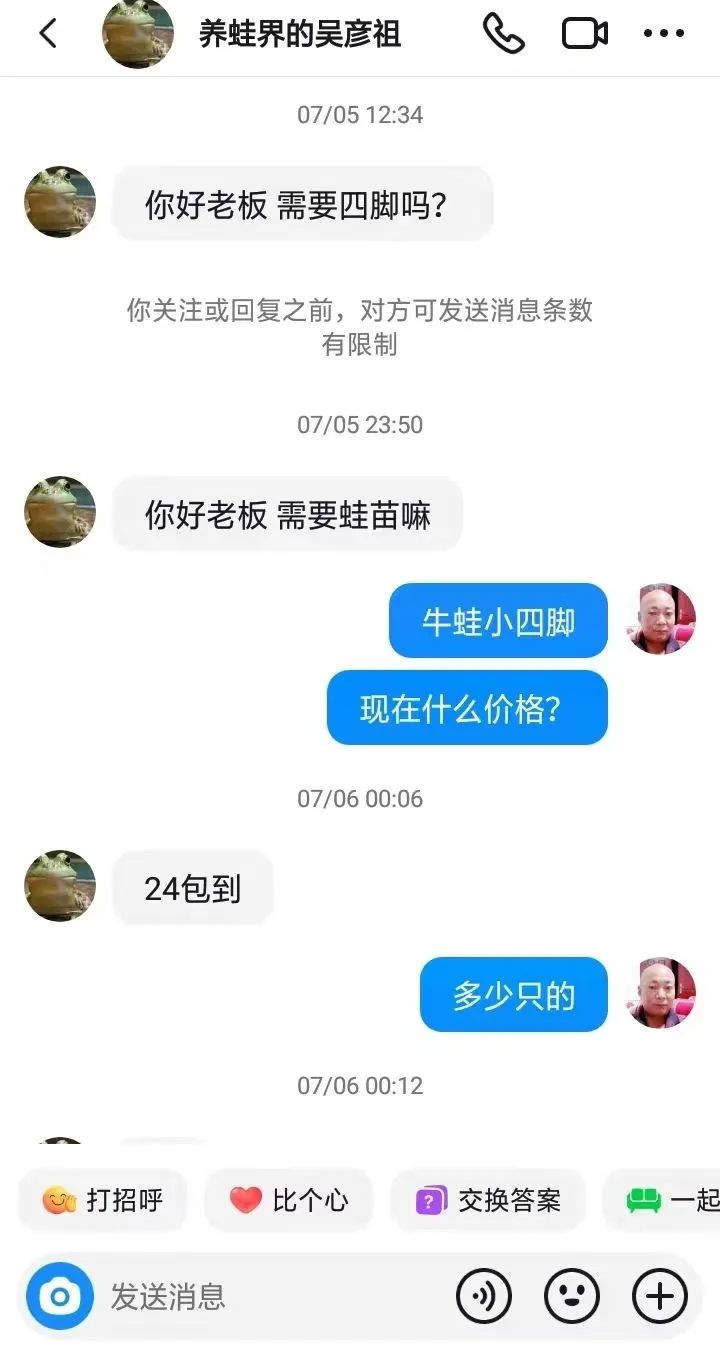The image size is (720, 1358).
Task: Tap the 打招呼 quick reply chip
Action: click(103, 1200)
